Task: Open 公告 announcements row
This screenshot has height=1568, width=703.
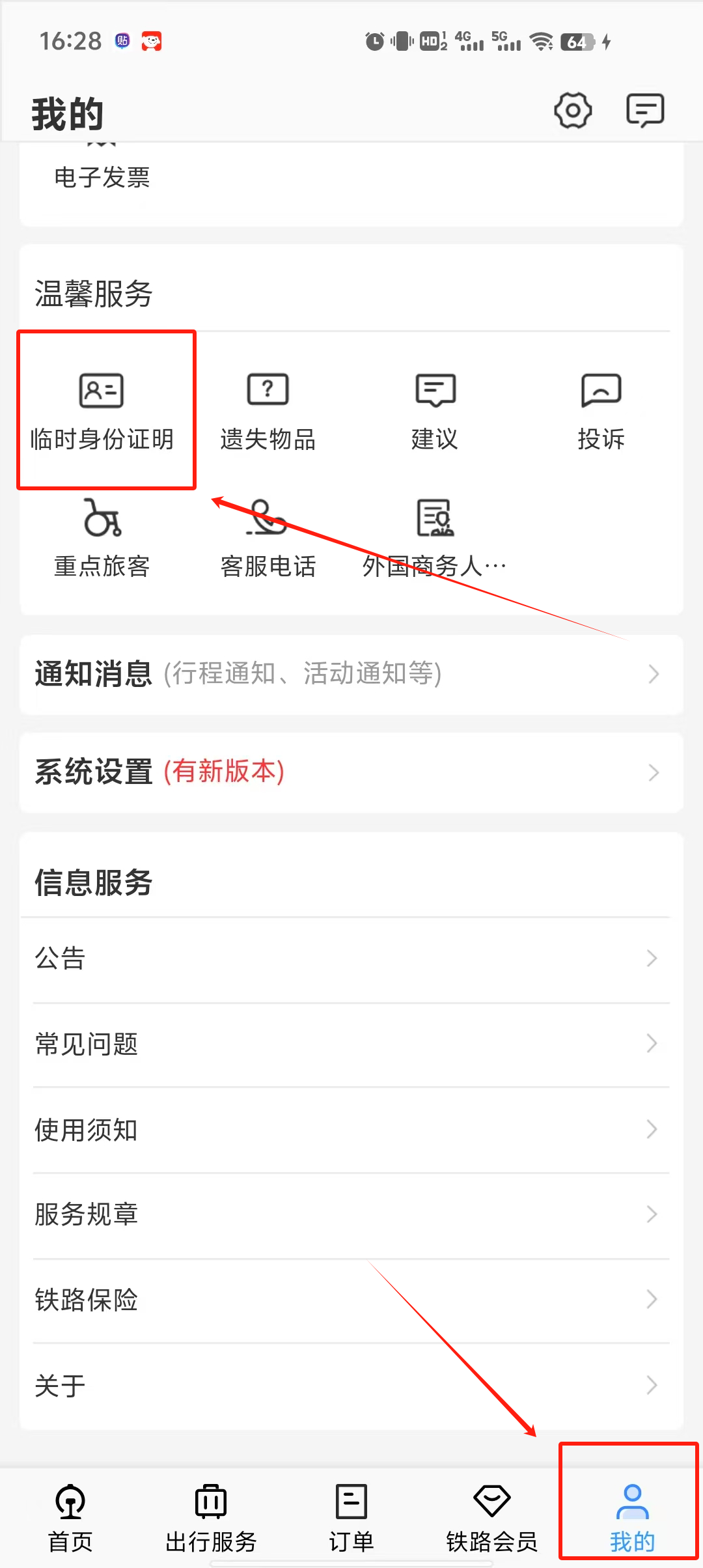Action: pos(351,959)
